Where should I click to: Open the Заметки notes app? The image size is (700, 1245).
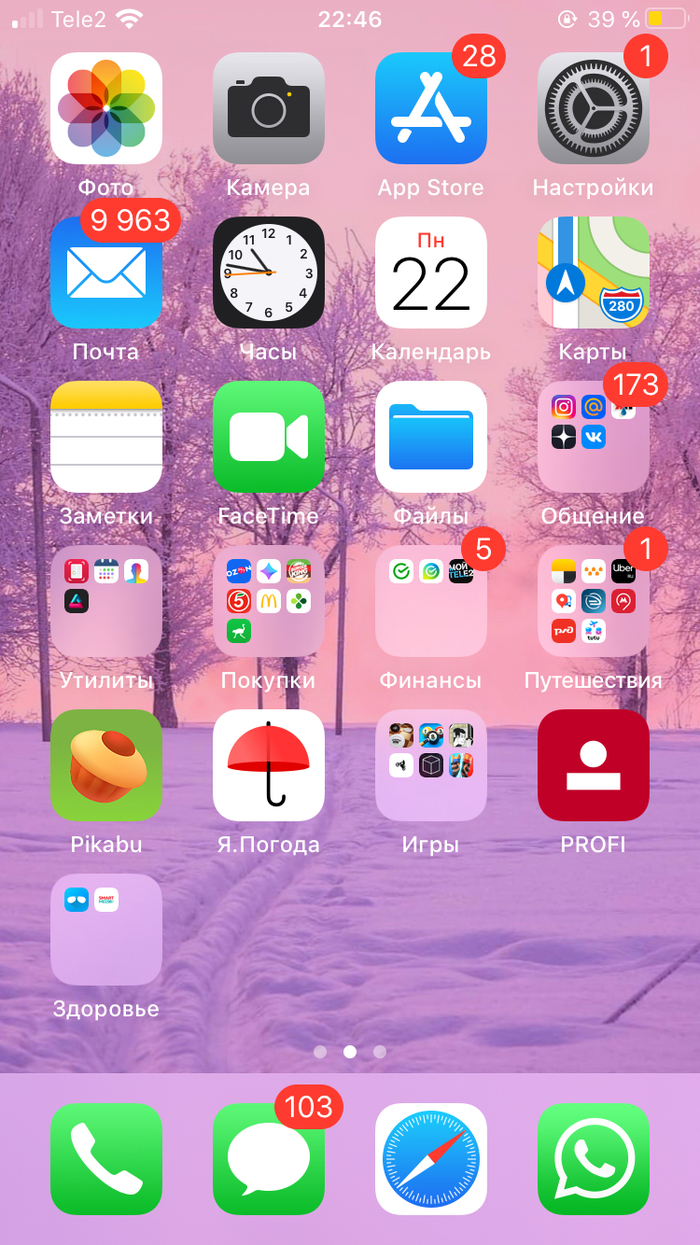106,436
